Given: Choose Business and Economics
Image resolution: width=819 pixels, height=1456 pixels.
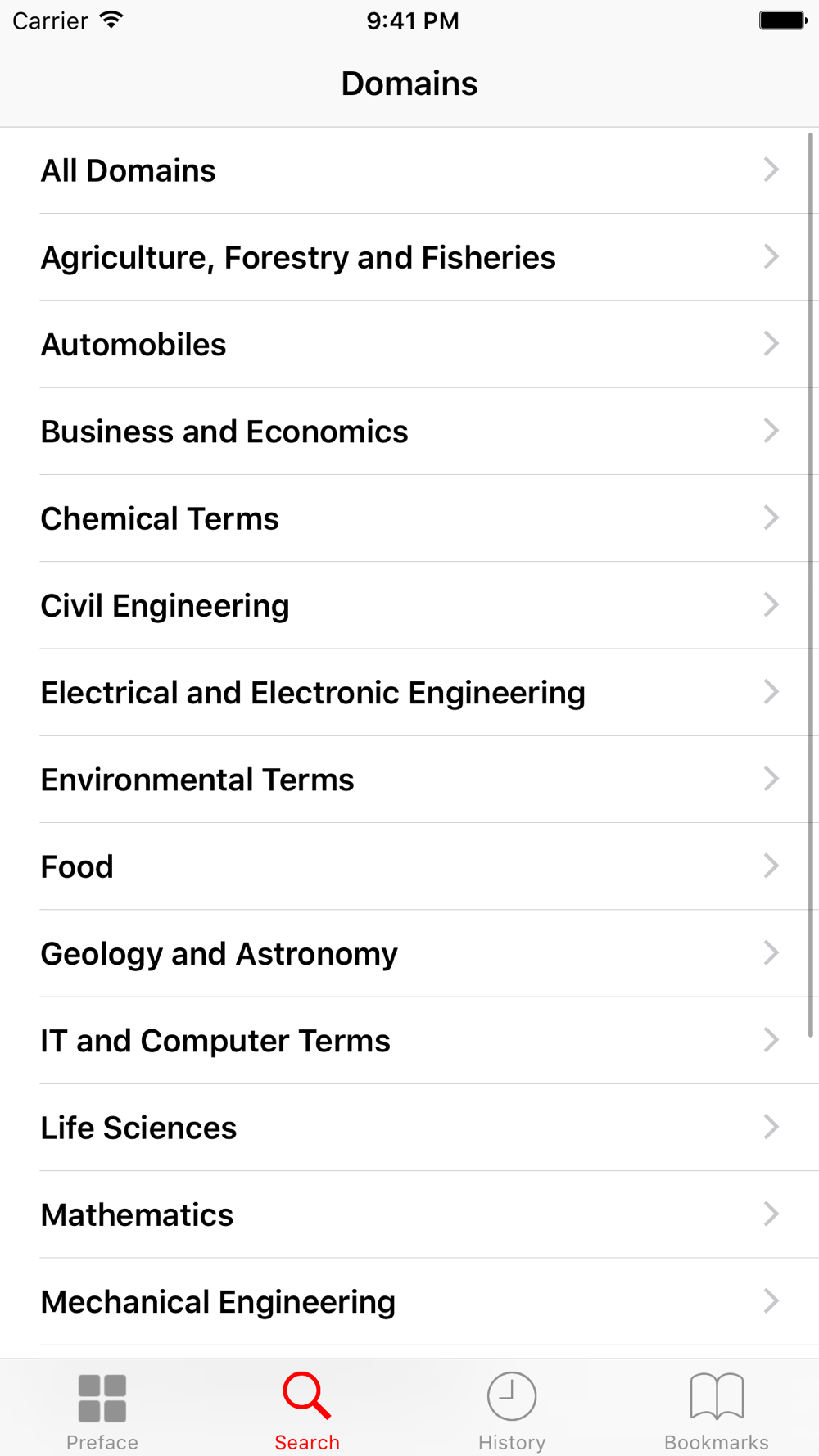Looking at the screenshot, I should point(409,432).
